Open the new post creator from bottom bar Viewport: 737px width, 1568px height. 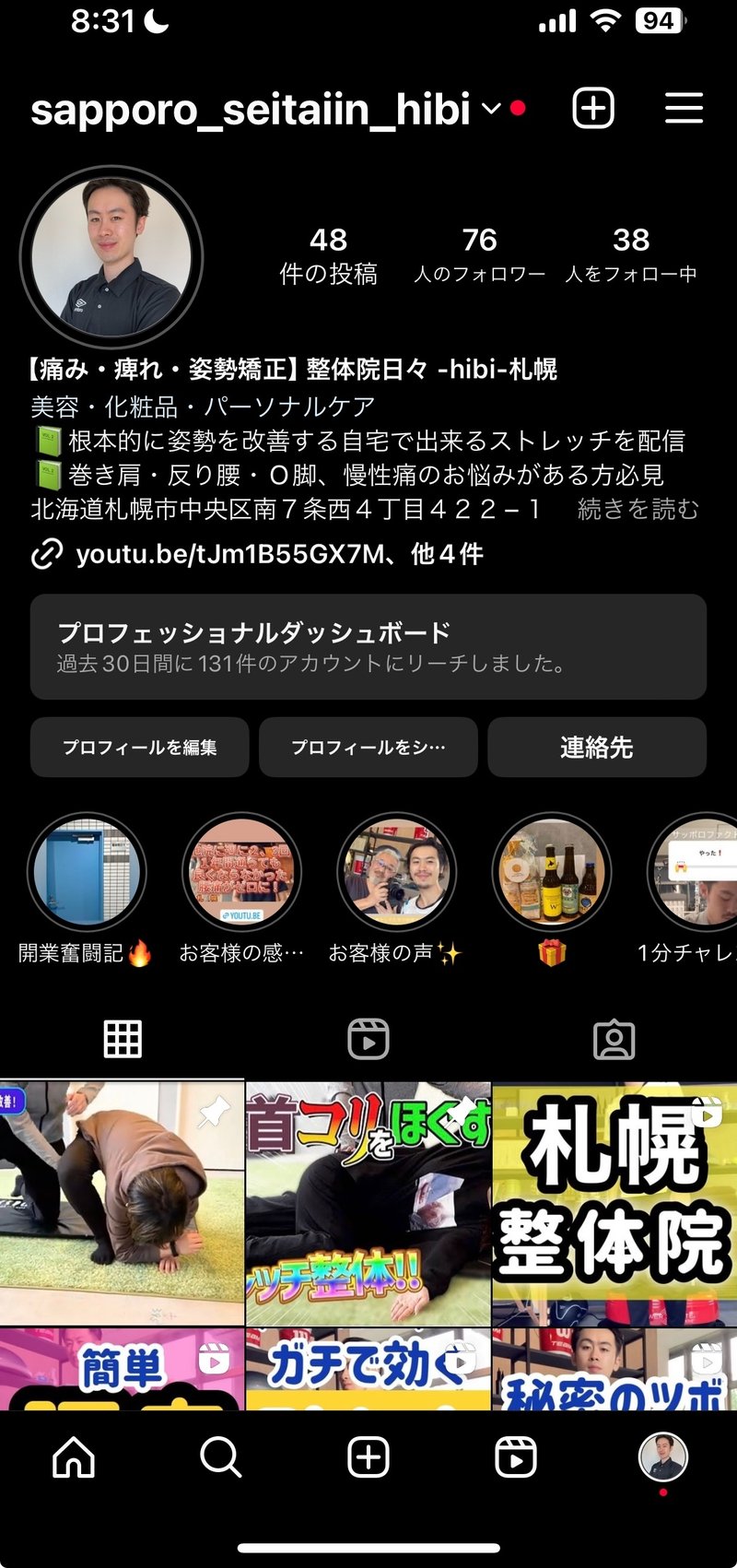tap(368, 1458)
